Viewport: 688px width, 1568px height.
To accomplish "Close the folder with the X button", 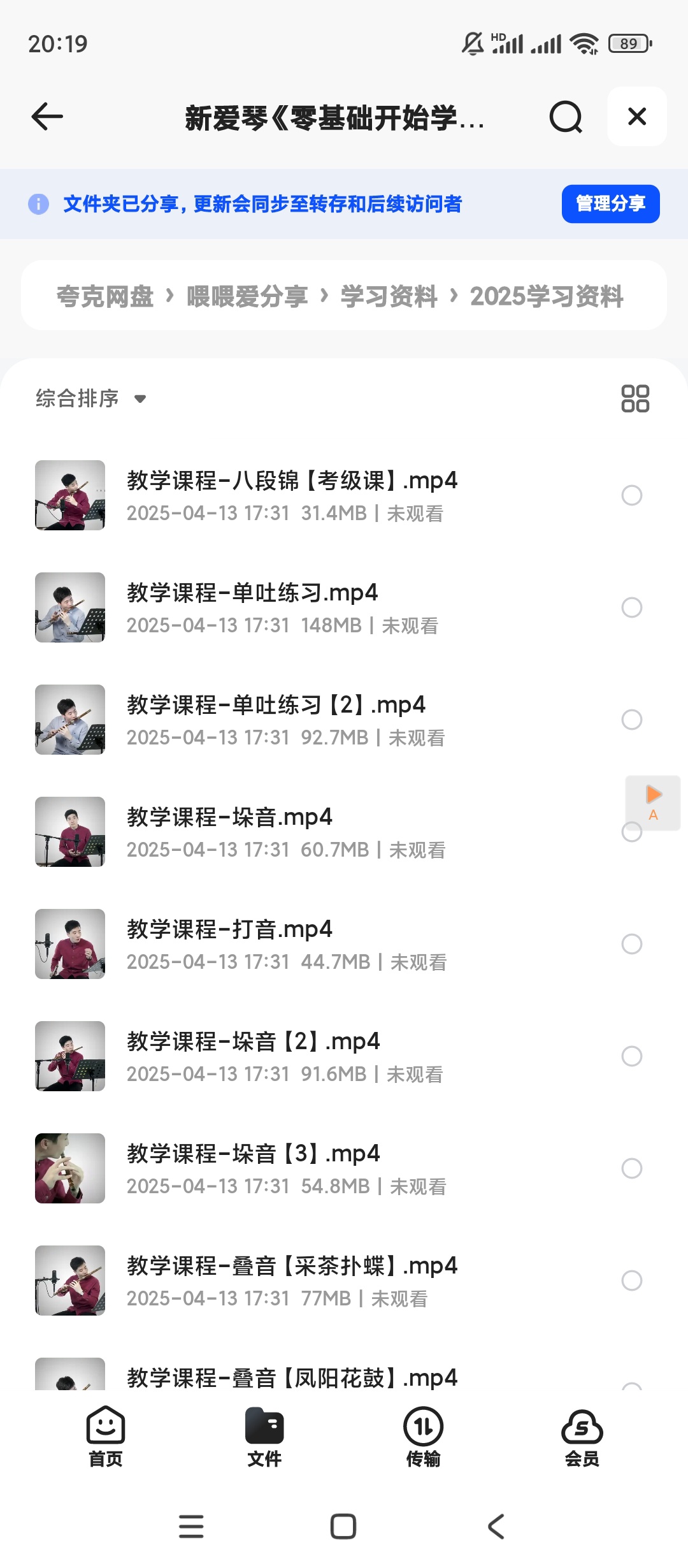I will [636, 117].
